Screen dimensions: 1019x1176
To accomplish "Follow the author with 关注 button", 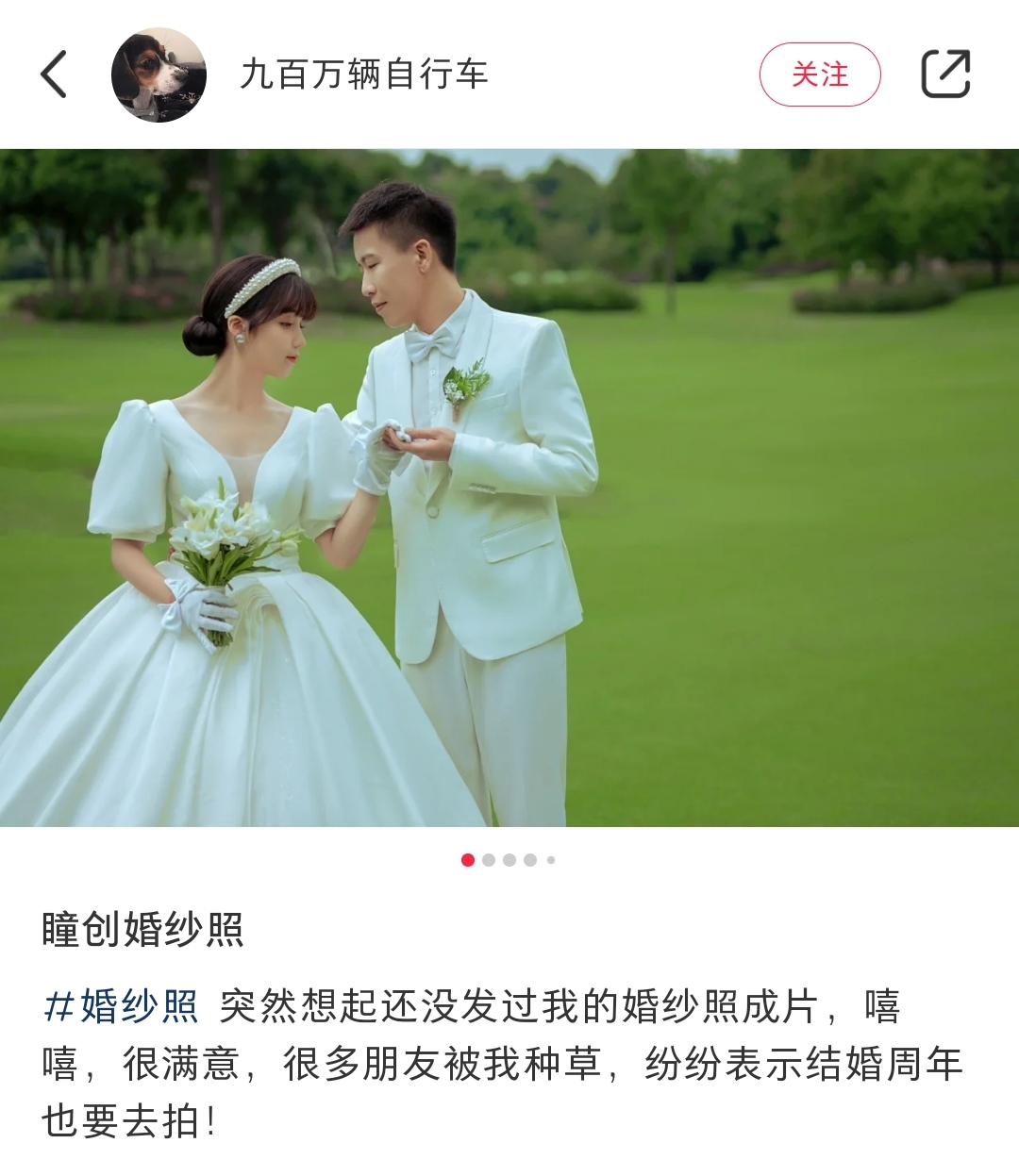I will [x=819, y=75].
